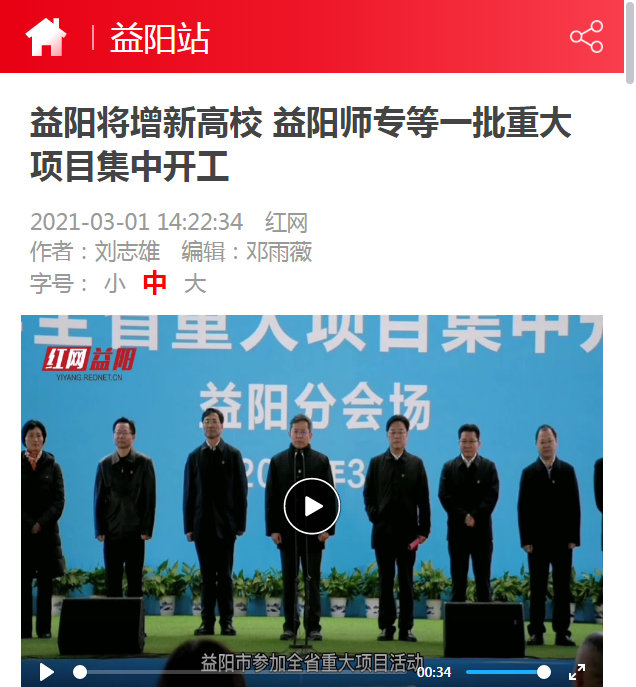
Task: Go to the home page icon
Action: 45,37
